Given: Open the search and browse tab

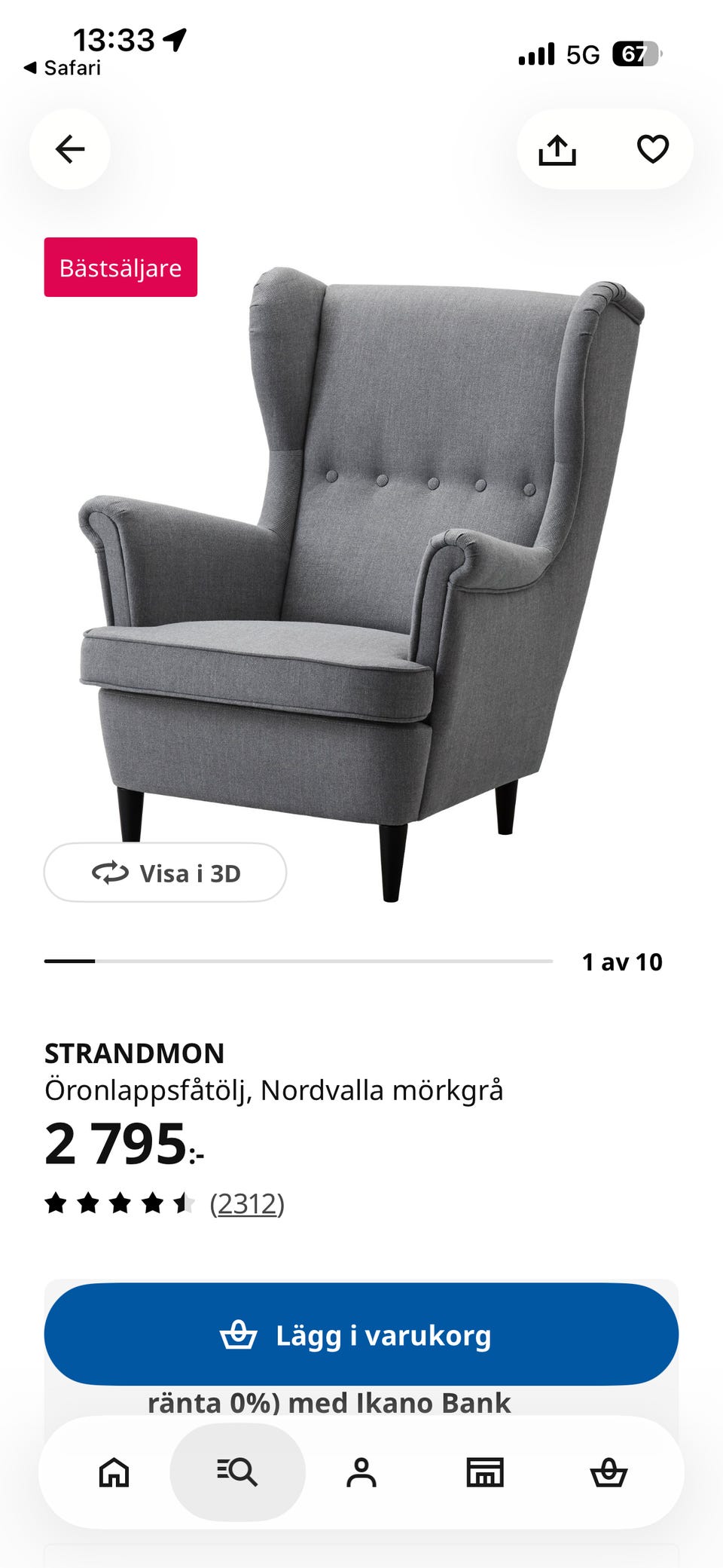Looking at the screenshot, I should [237, 1472].
